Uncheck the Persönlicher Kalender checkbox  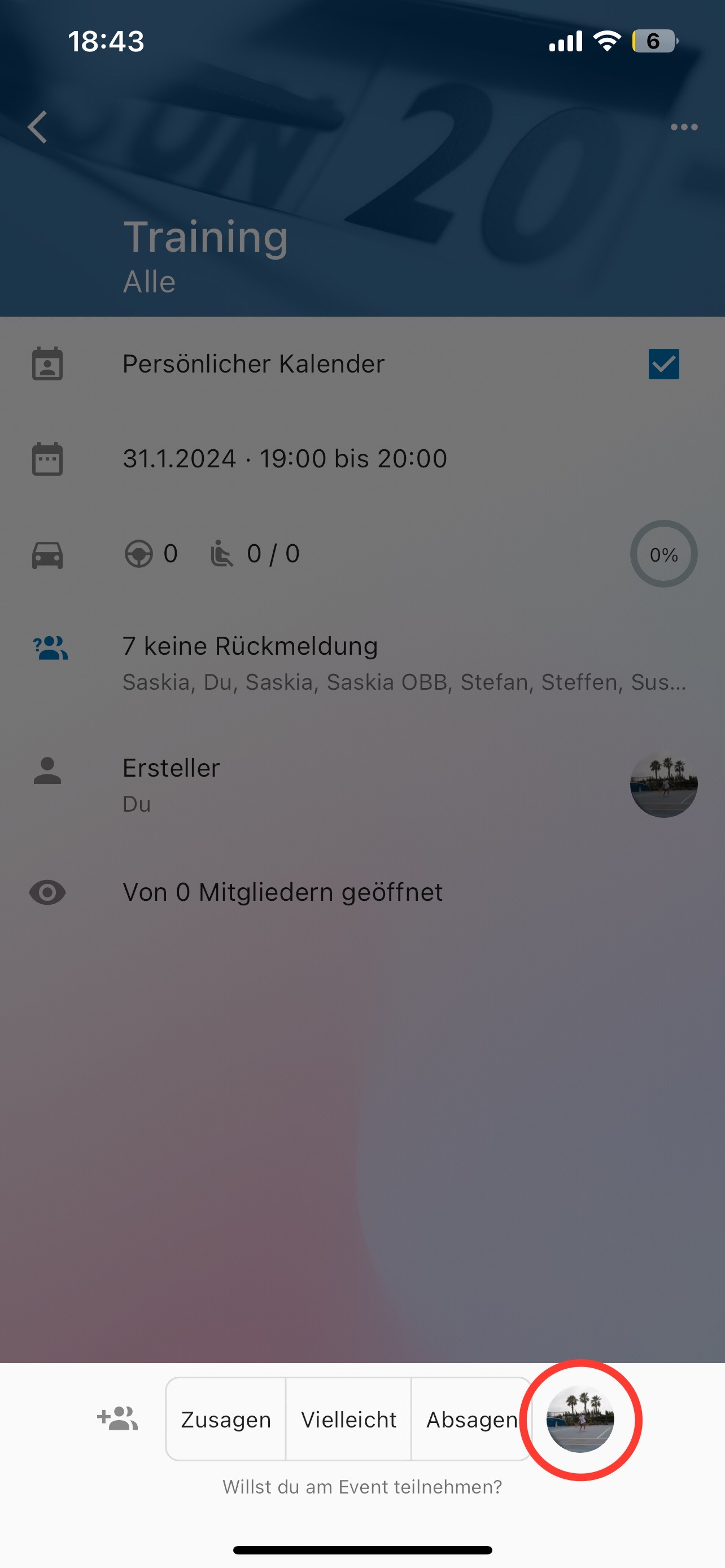(x=663, y=364)
